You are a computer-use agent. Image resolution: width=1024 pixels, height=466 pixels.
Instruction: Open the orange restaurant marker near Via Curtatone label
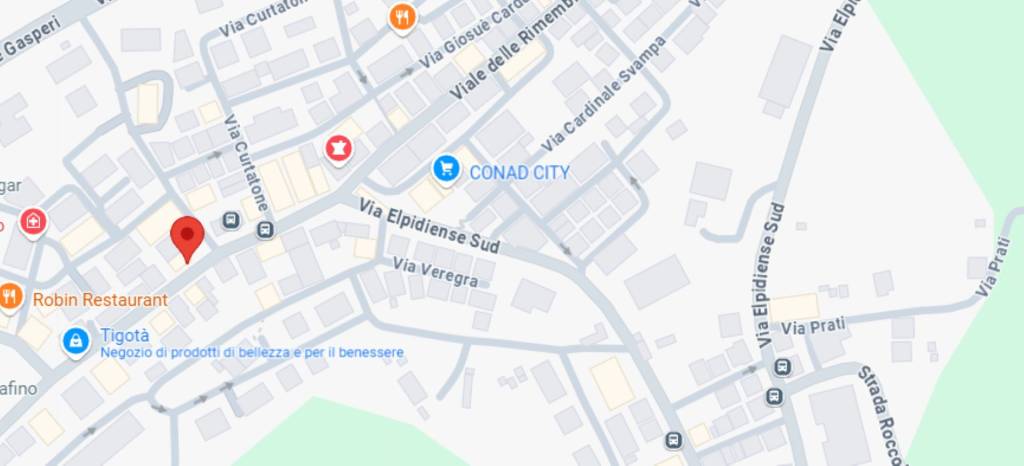coord(402,17)
